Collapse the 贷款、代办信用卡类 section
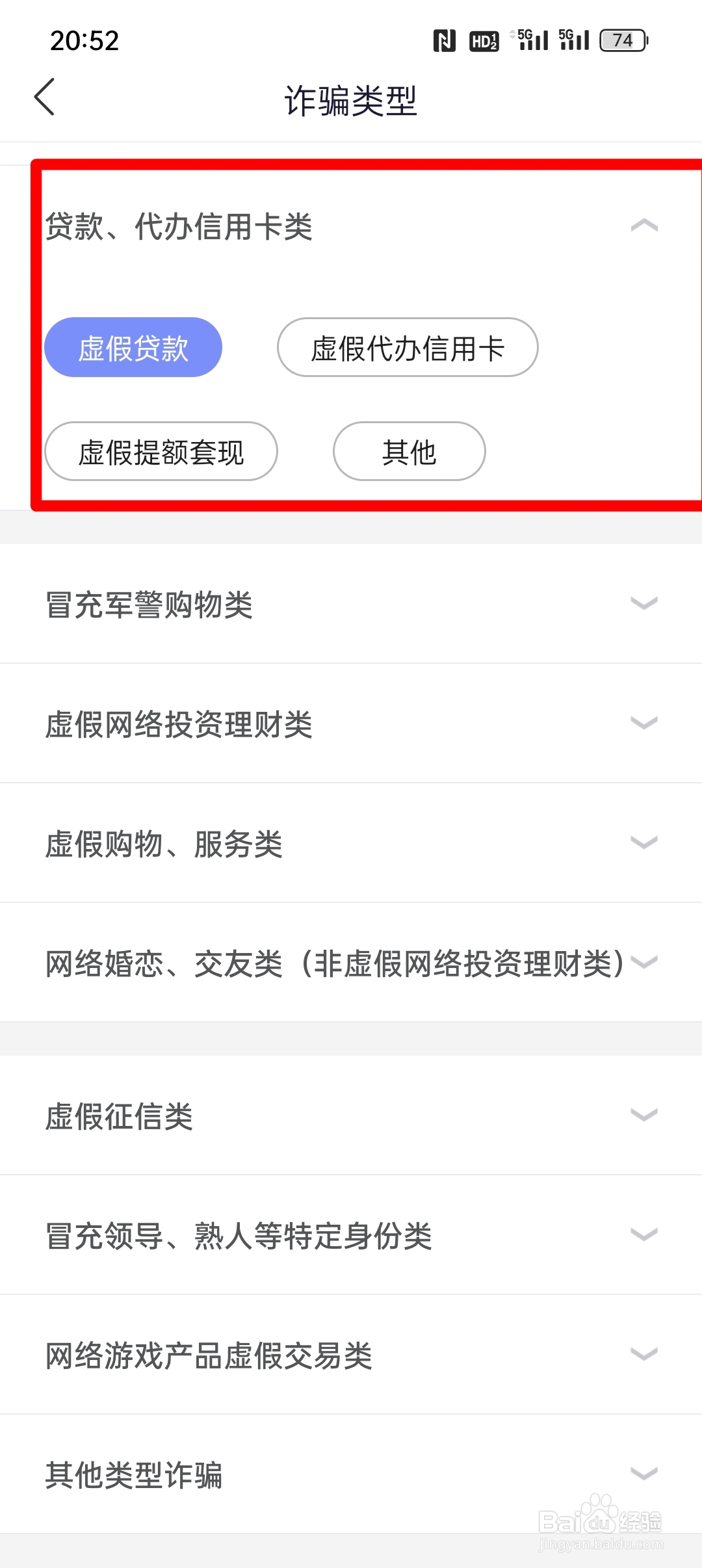The width and height of the screenshot is (702, 1568). (643, 225)
